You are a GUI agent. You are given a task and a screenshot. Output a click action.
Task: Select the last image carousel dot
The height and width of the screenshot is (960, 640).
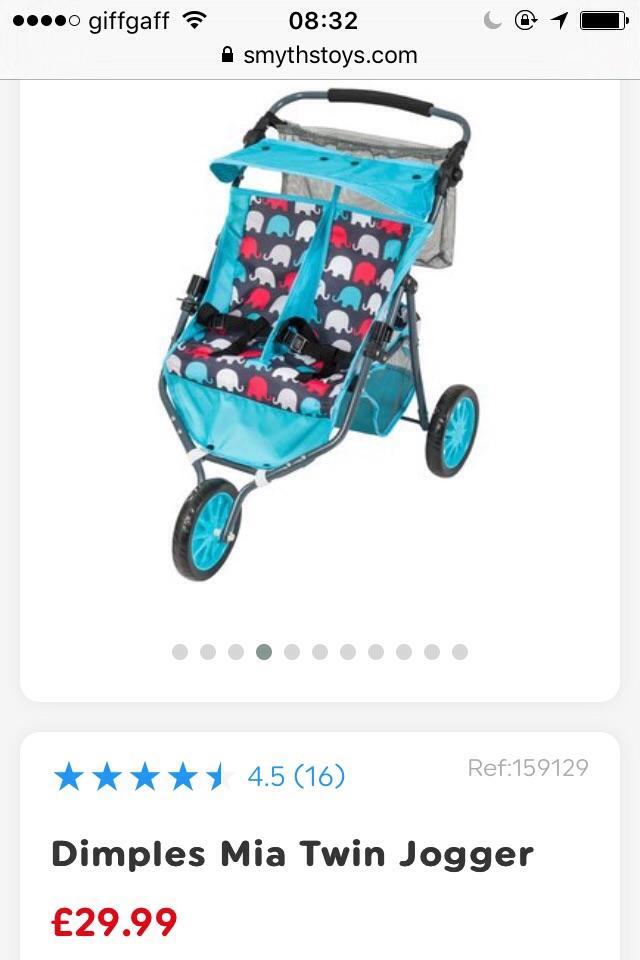pyautogui.click(x=460, y=652)
